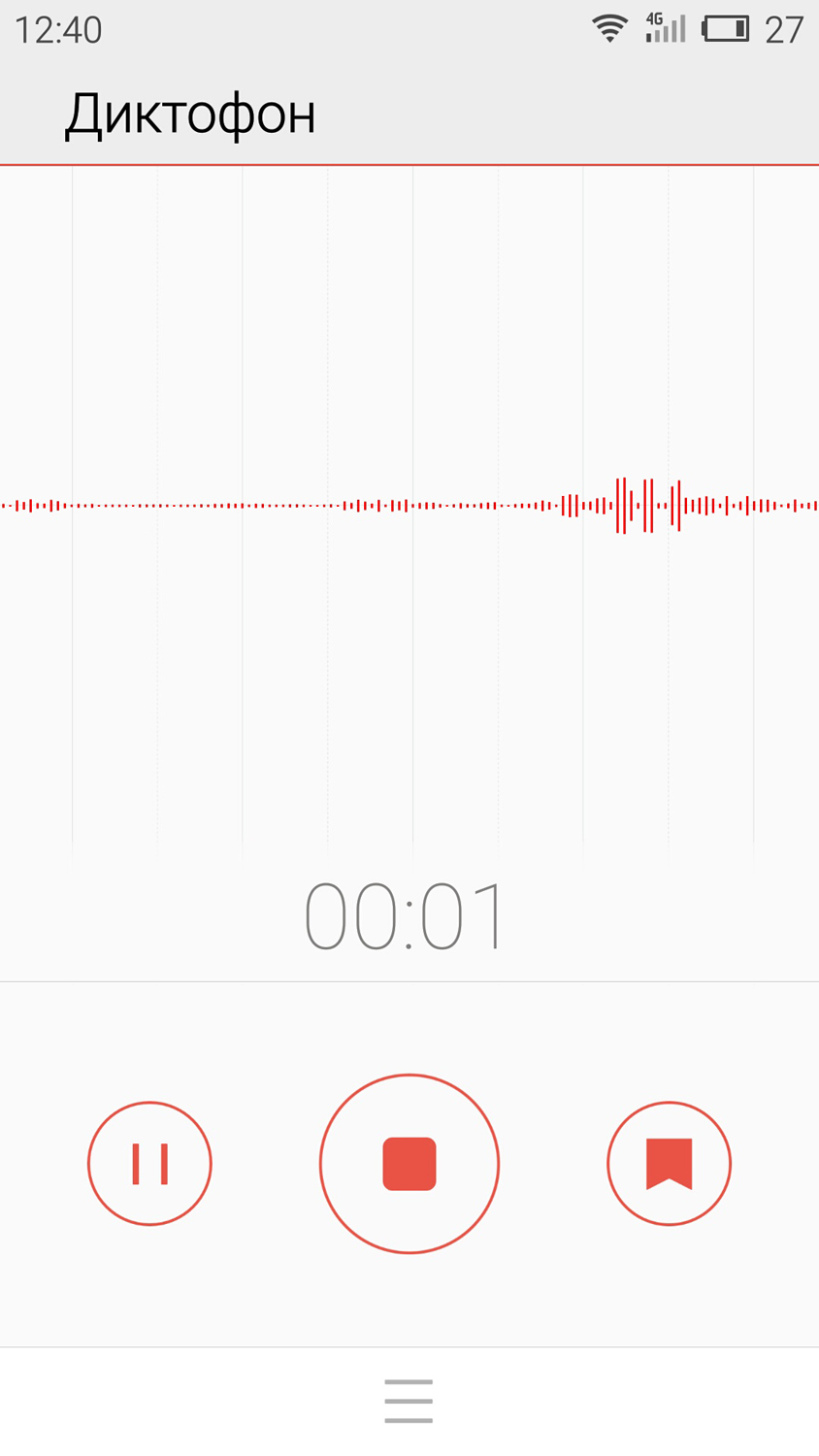Image resolution: width=819 pixels, height=1456 pixels.
Task: Add a bookmark to the recording
Action: point(669,1163)
